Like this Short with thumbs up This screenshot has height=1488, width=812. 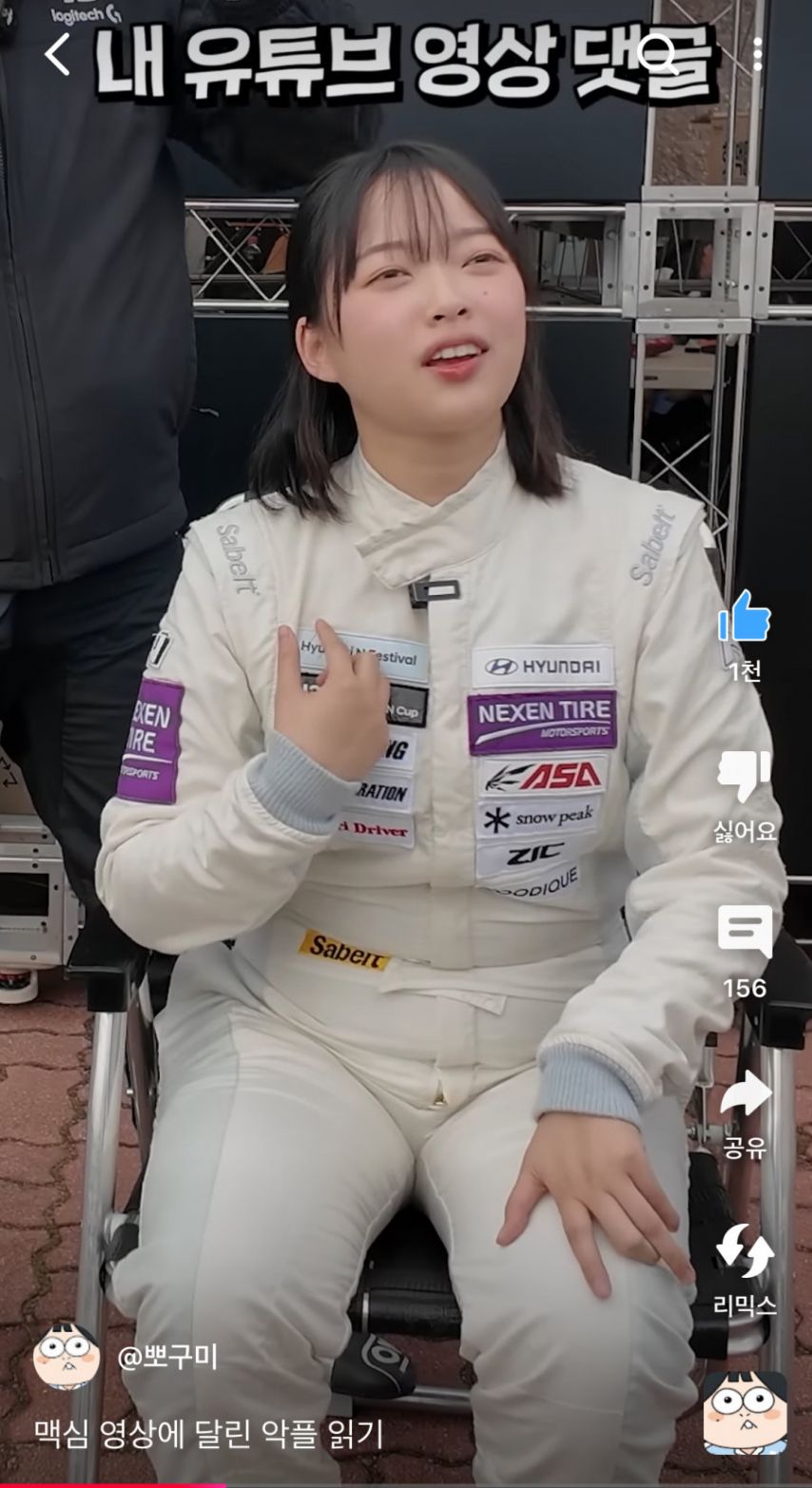744,617
